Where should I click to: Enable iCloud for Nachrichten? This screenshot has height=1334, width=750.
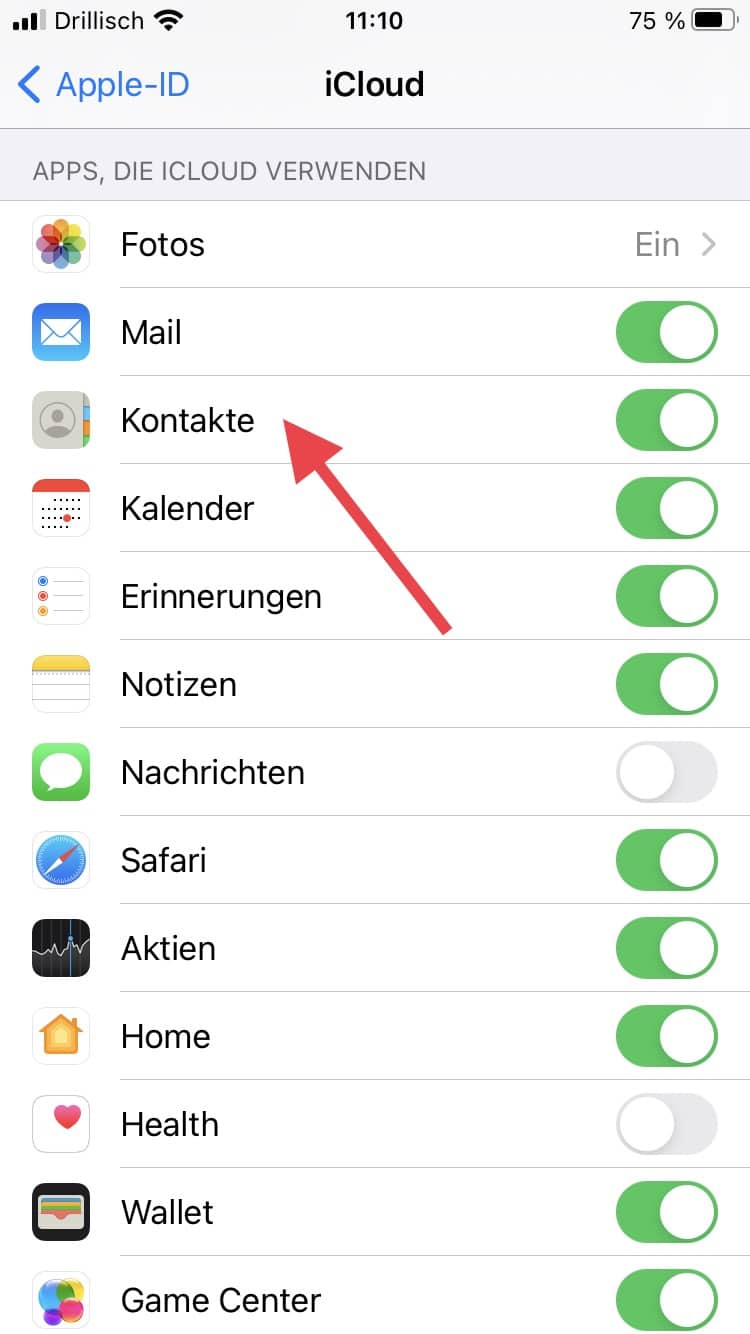[x=666, y=772]
